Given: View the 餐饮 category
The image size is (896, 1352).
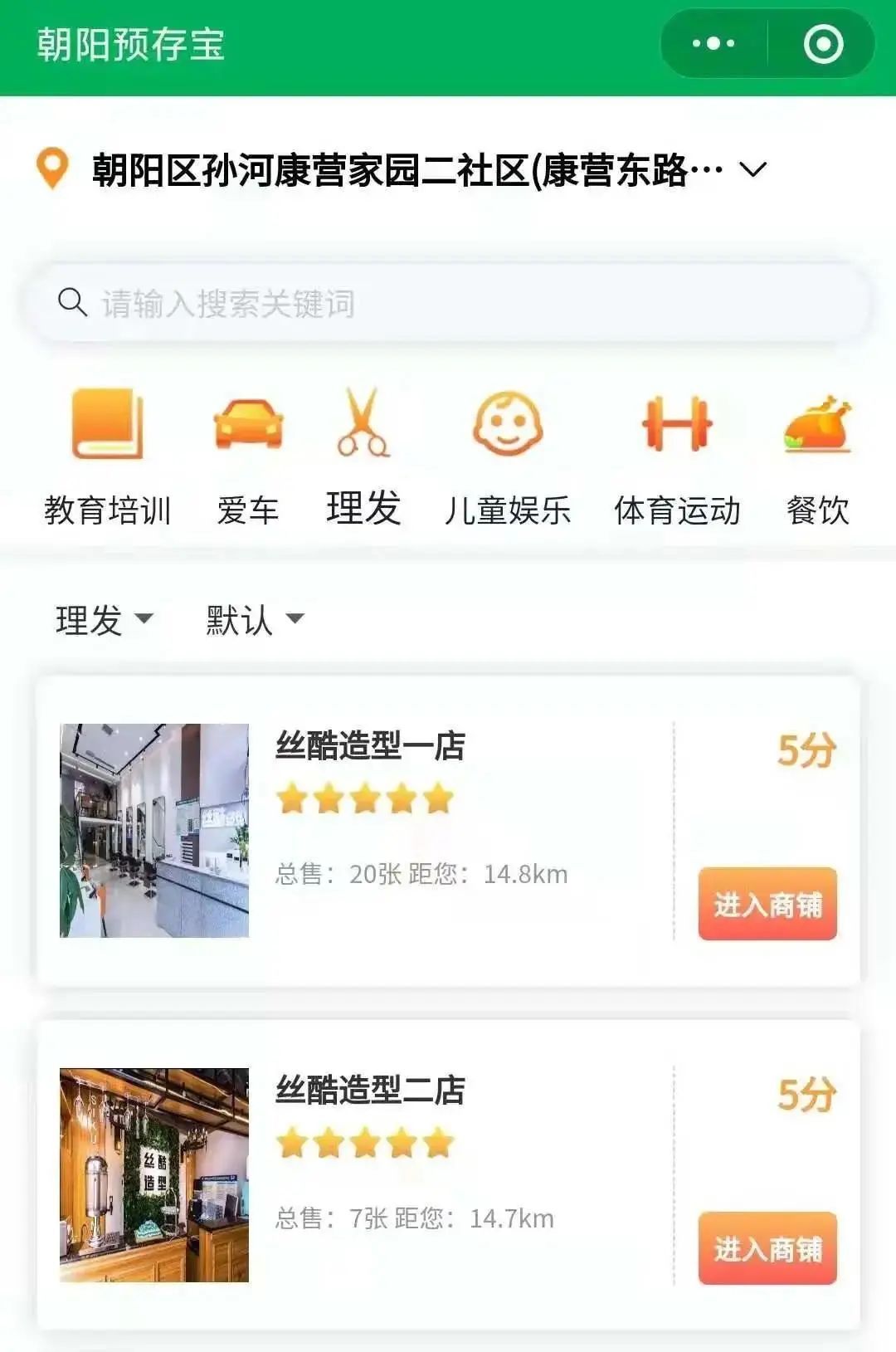Looking at the screenshot, I should pos(818,456).
